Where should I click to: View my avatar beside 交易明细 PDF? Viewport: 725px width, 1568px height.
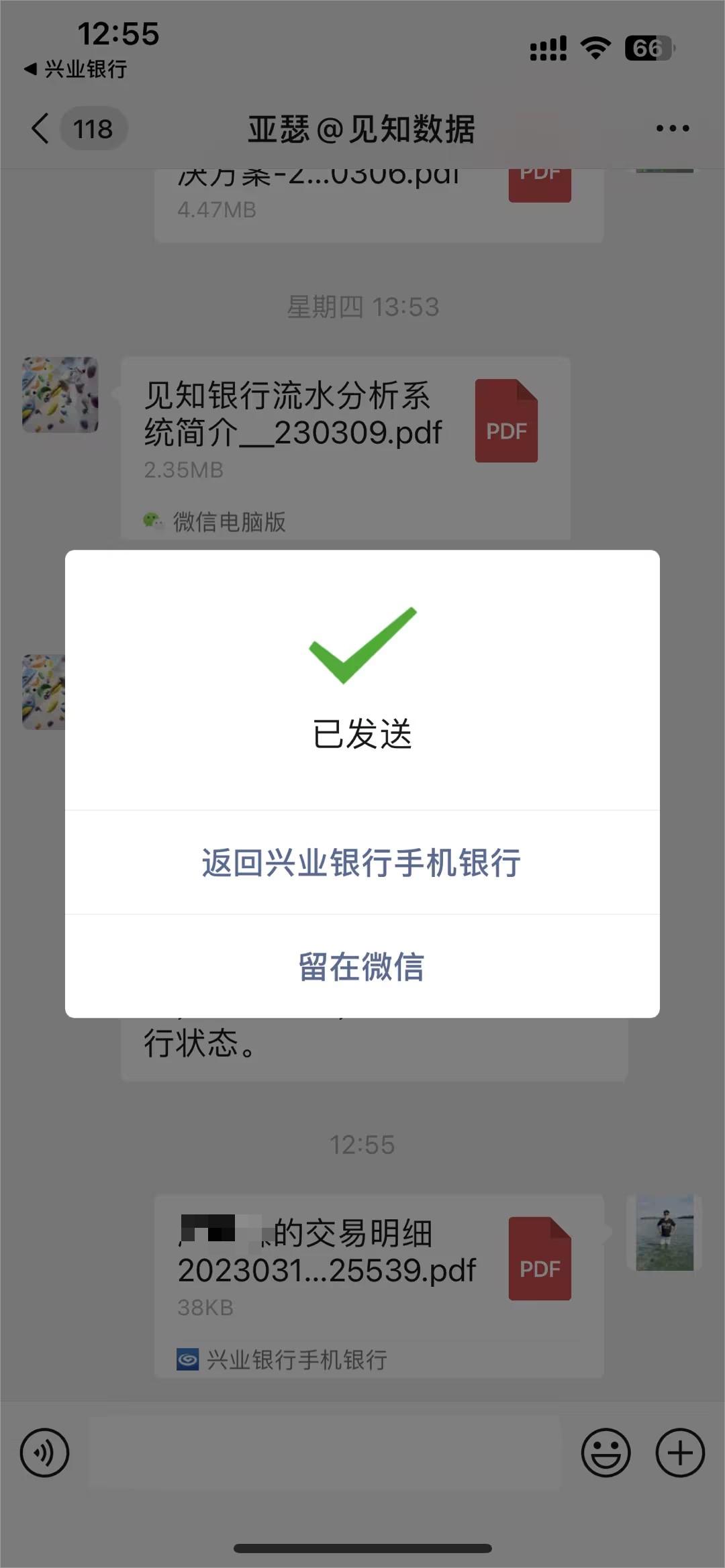664,1232
